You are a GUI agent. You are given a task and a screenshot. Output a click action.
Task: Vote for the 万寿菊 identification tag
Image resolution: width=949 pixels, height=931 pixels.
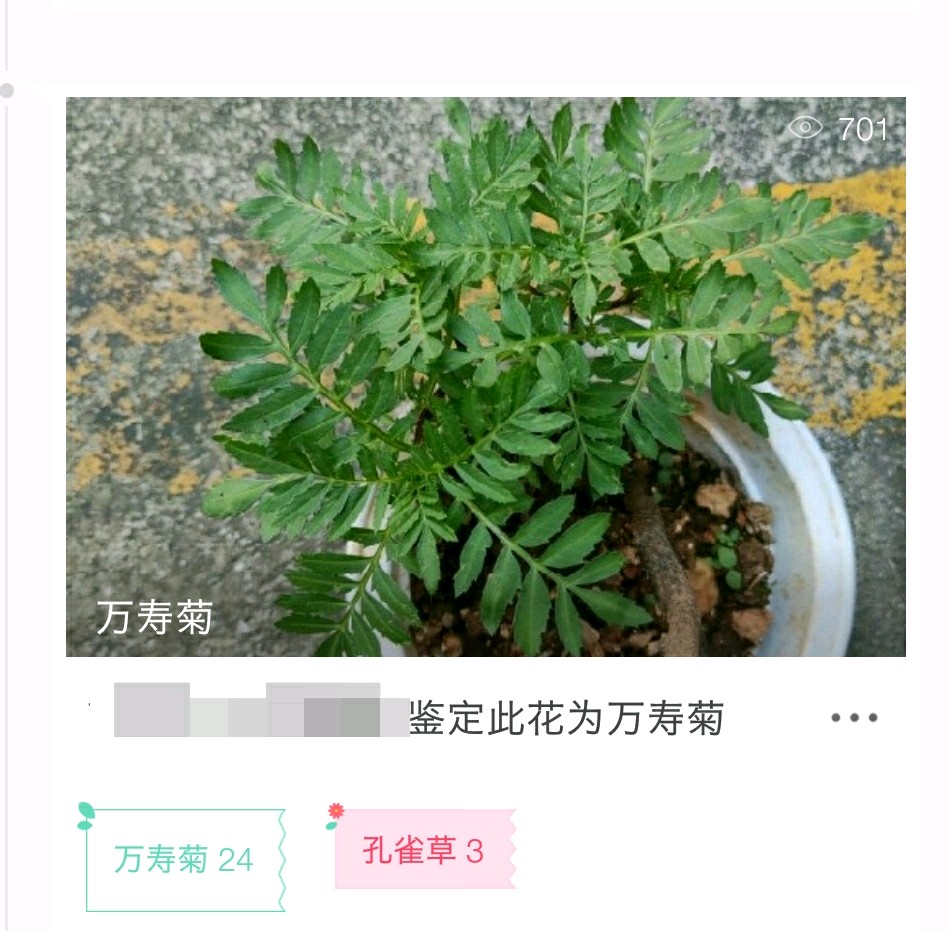click(184, 859)
